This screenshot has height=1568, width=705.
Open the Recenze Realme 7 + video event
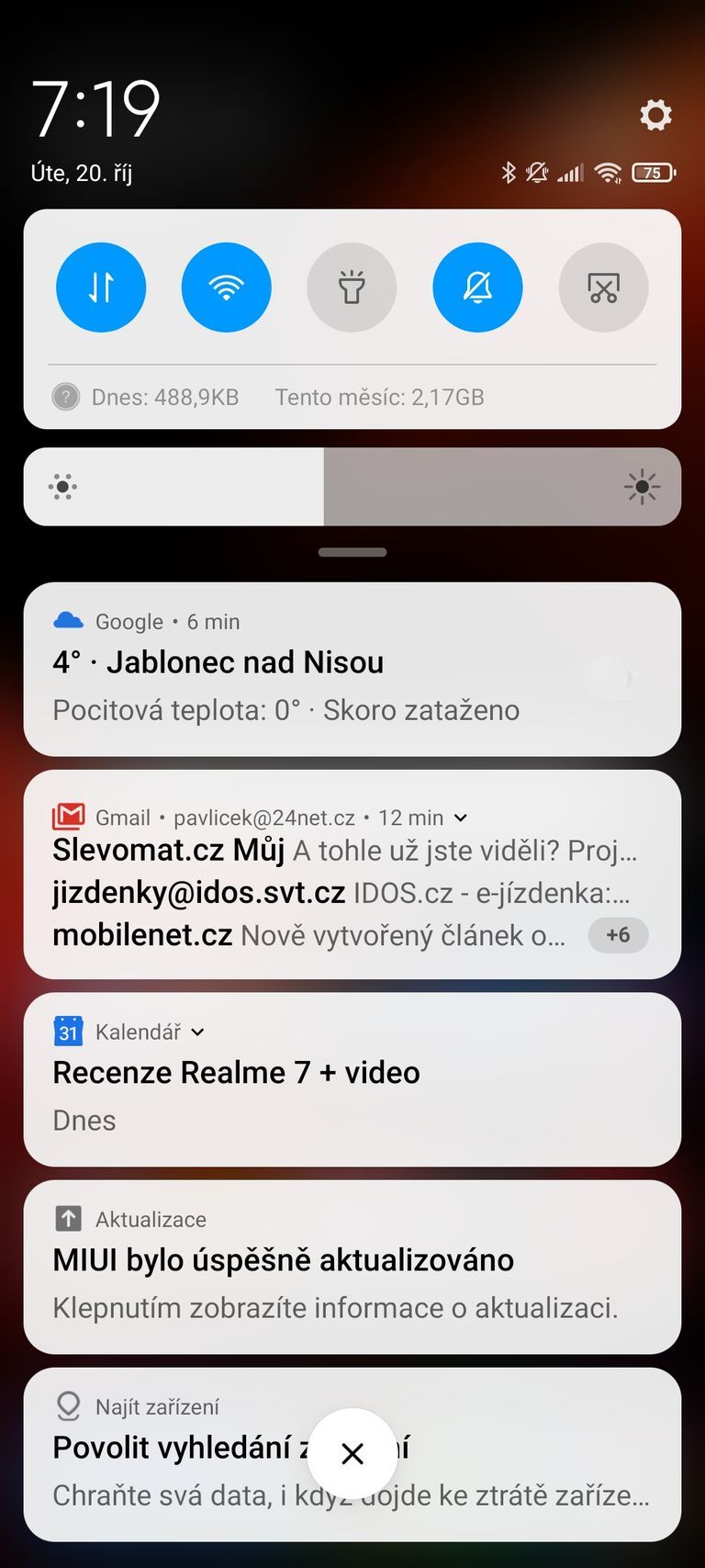[275, 1084]
